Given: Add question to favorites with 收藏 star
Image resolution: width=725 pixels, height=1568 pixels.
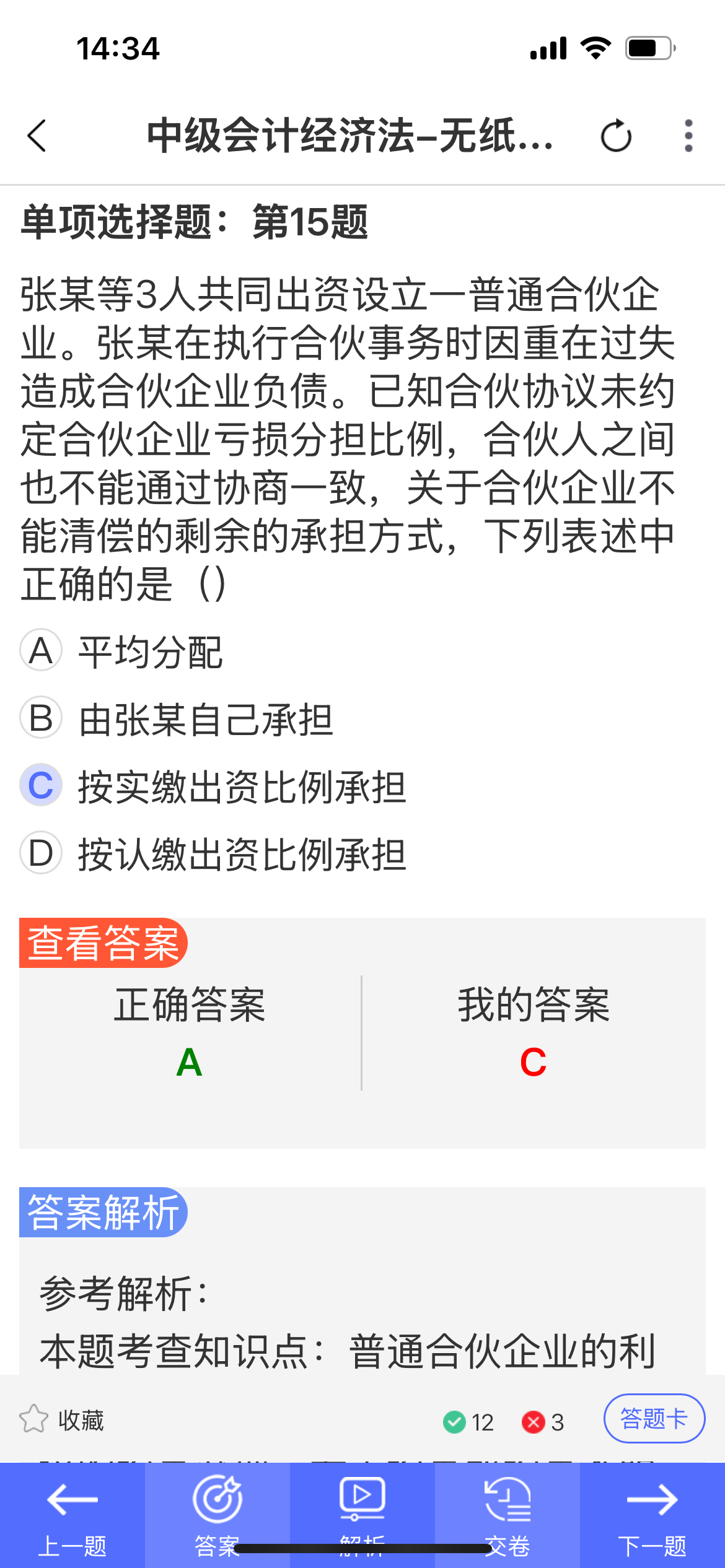Looking at the screenshot, I should pos(61,1419).
